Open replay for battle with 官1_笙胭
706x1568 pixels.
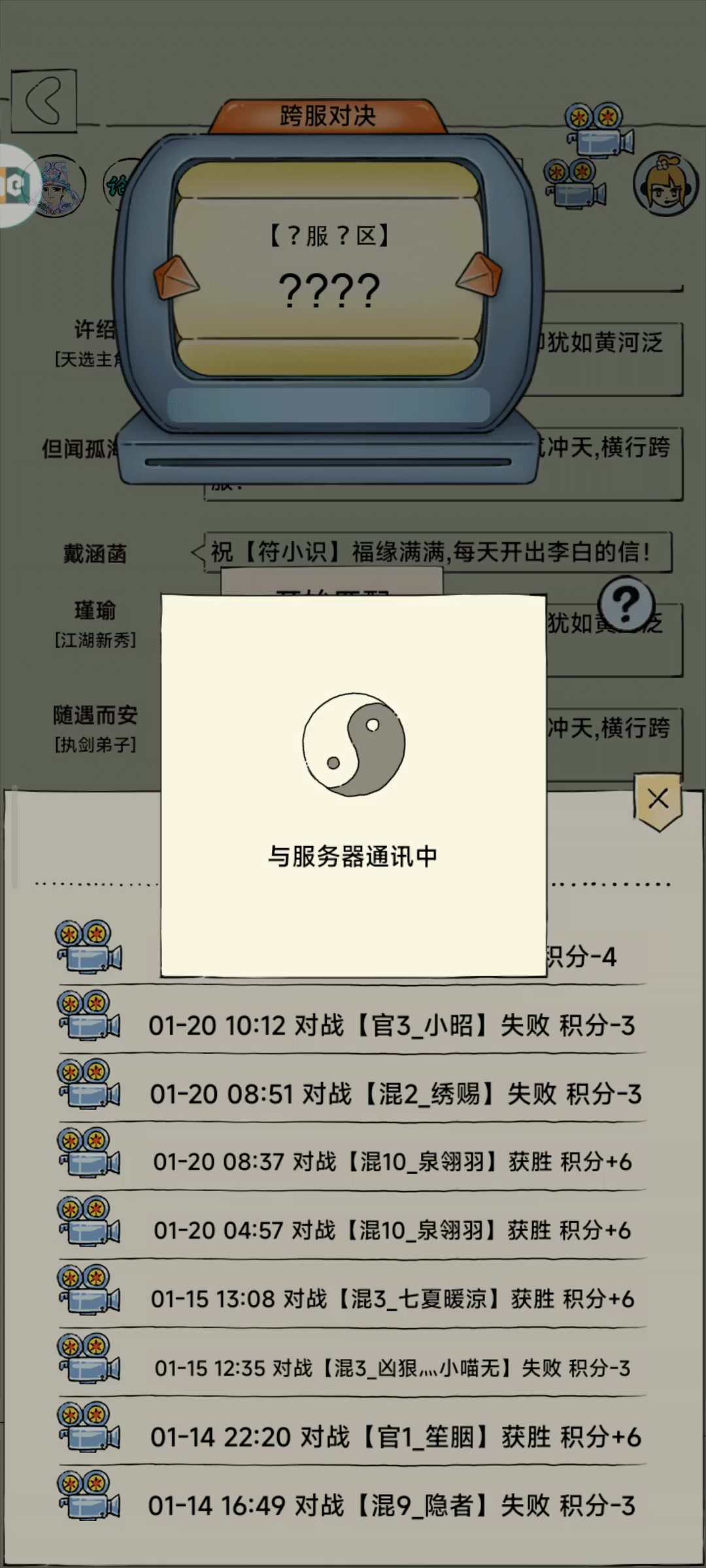pyautogui.click(x=90, y=1428)
